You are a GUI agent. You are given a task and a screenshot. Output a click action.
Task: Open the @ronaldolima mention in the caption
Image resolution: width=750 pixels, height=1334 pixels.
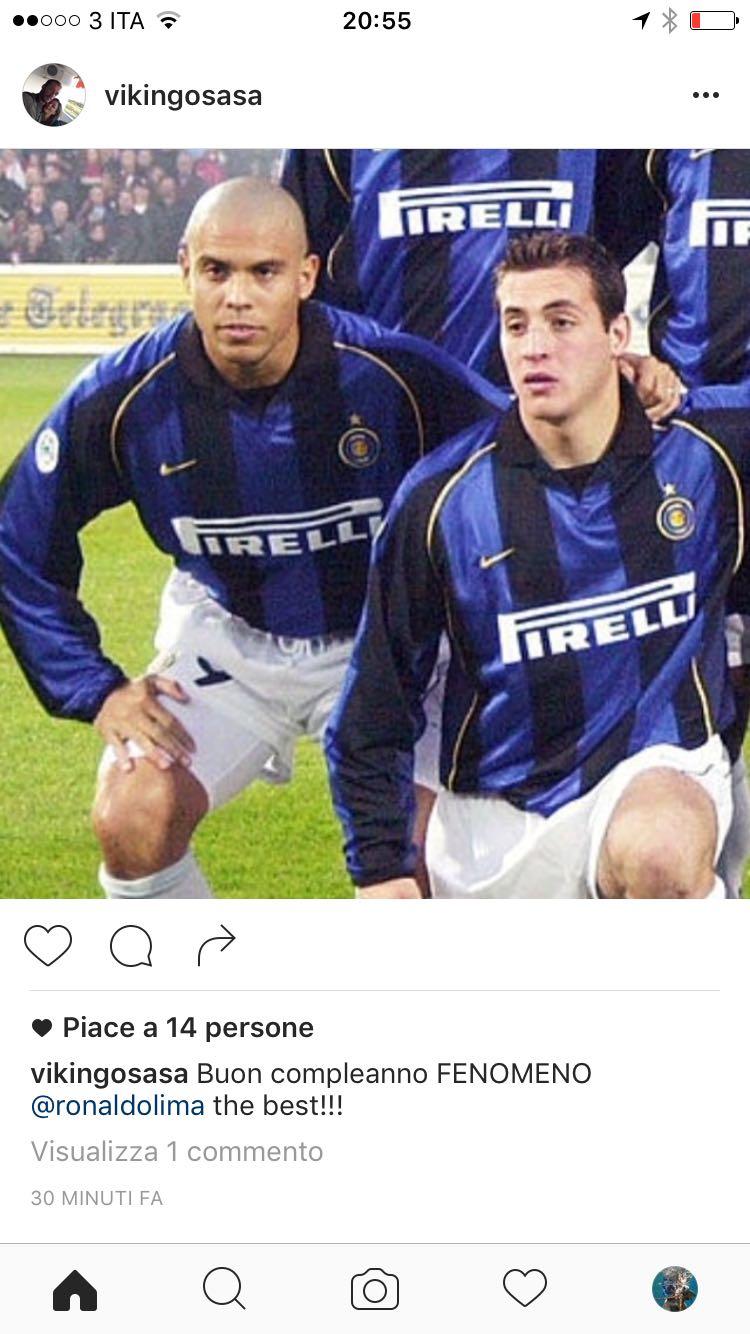click(118, 1106)
